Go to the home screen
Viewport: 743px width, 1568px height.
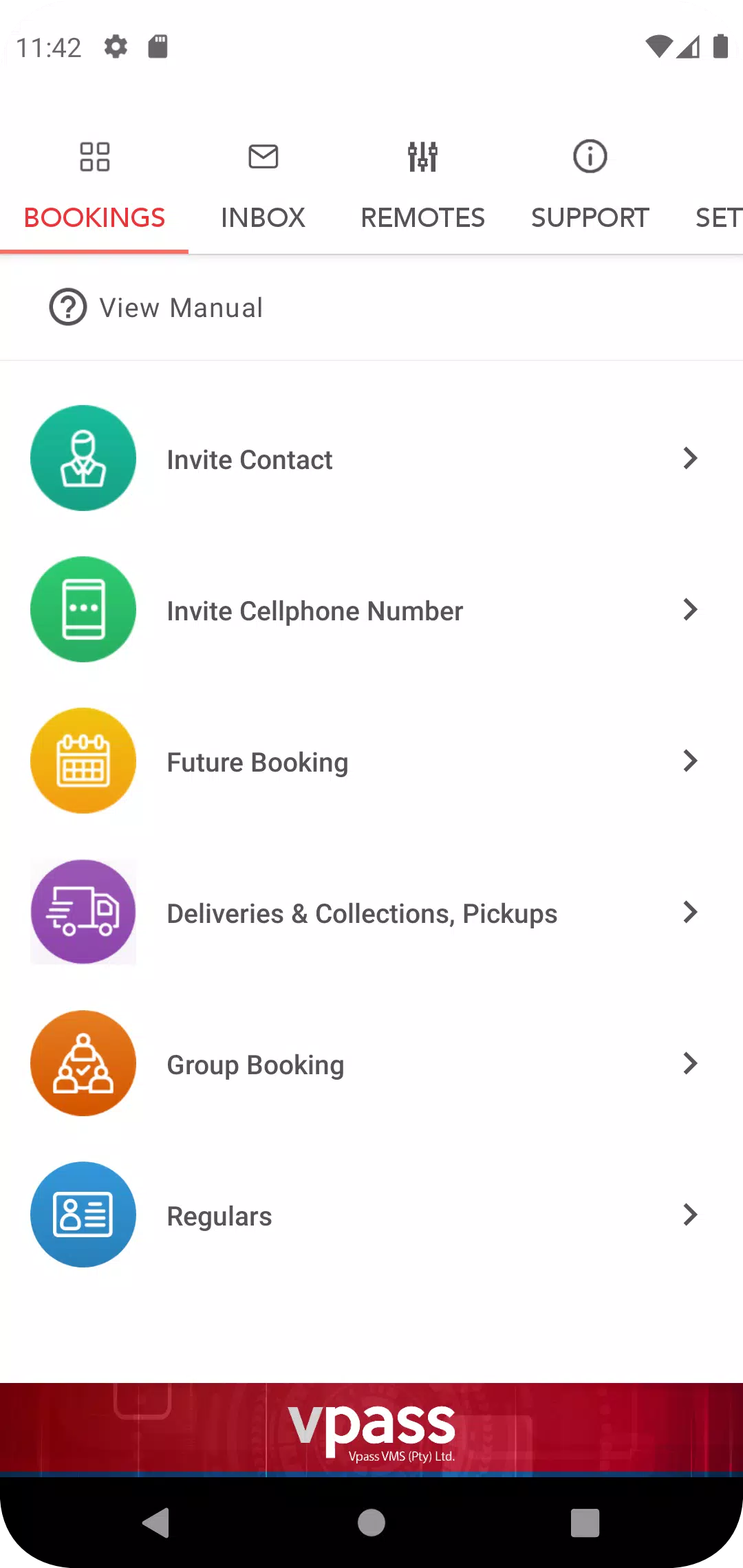[371, 1523]
